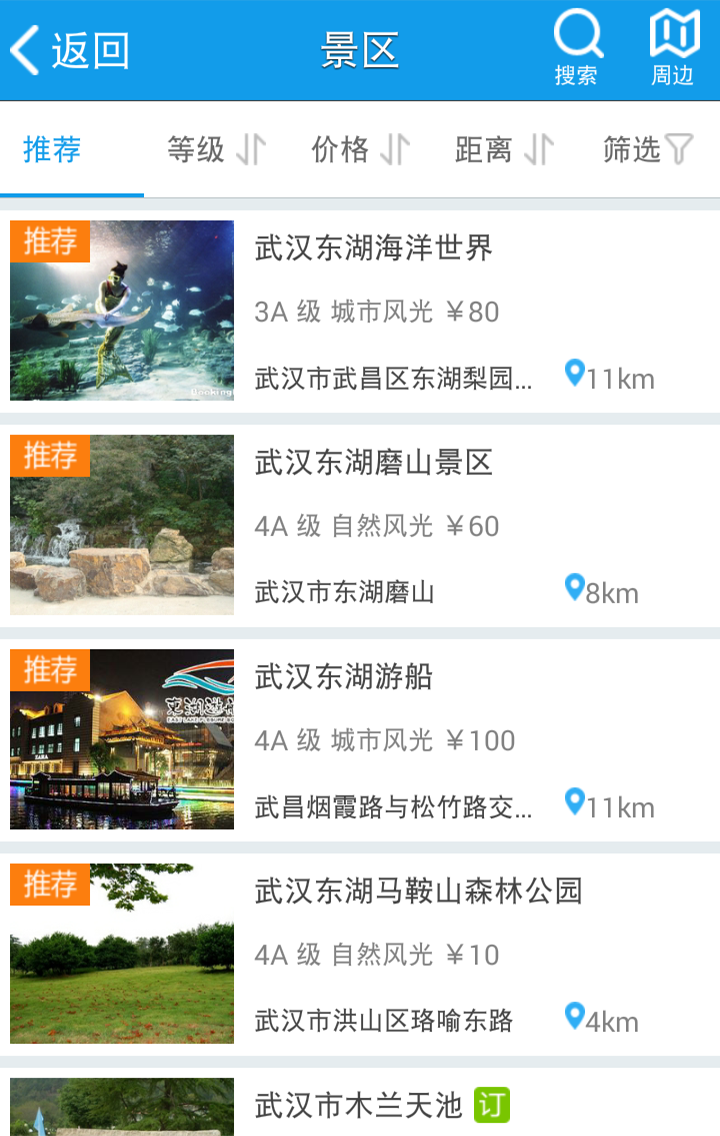Expand the 价格 price sorting options
Screen dimensions: 720x1136
click(340, 150)
